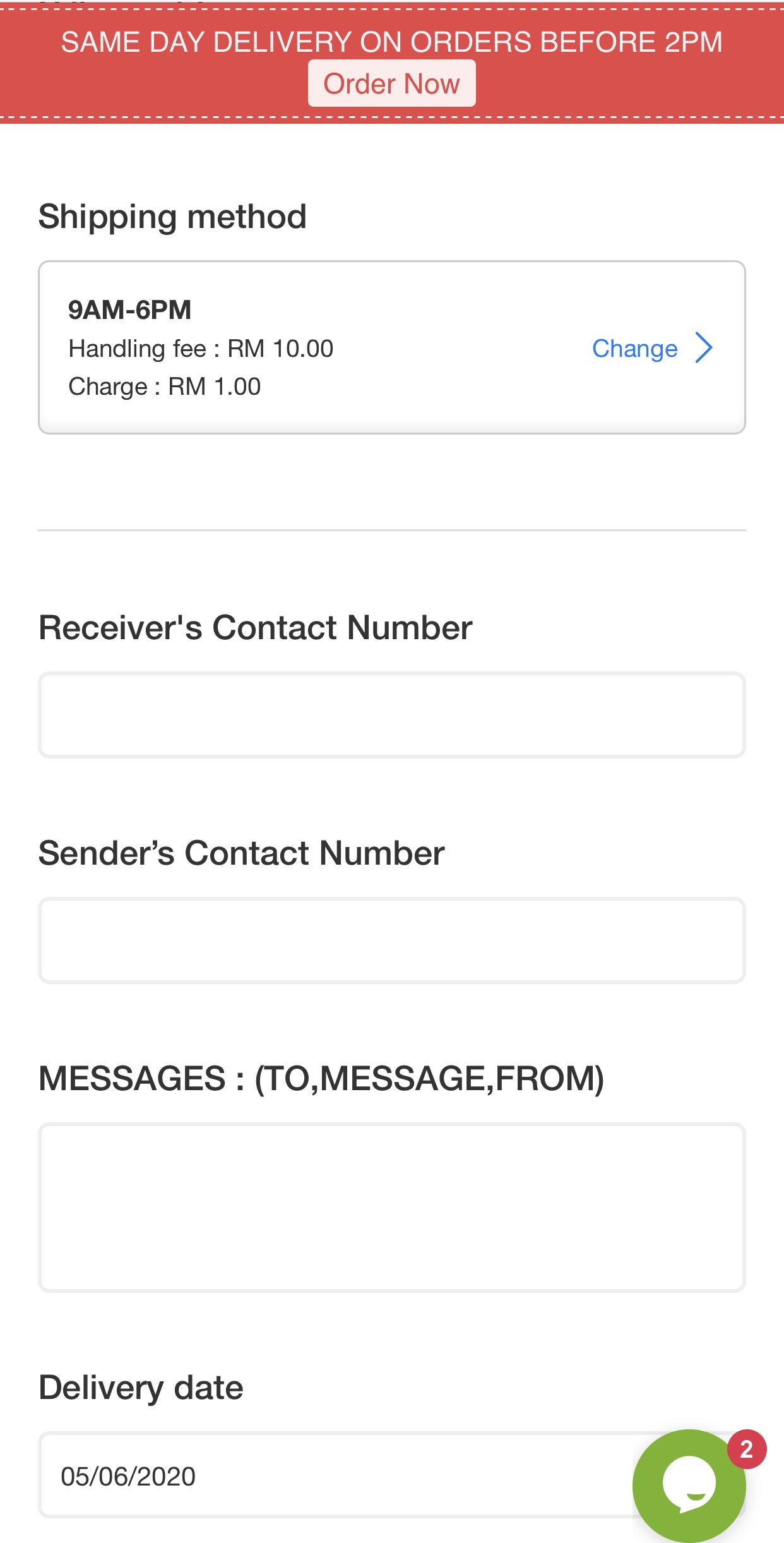
Task: Focus the Receiver's Contact Number field
Action: click(x=391, y=715)
